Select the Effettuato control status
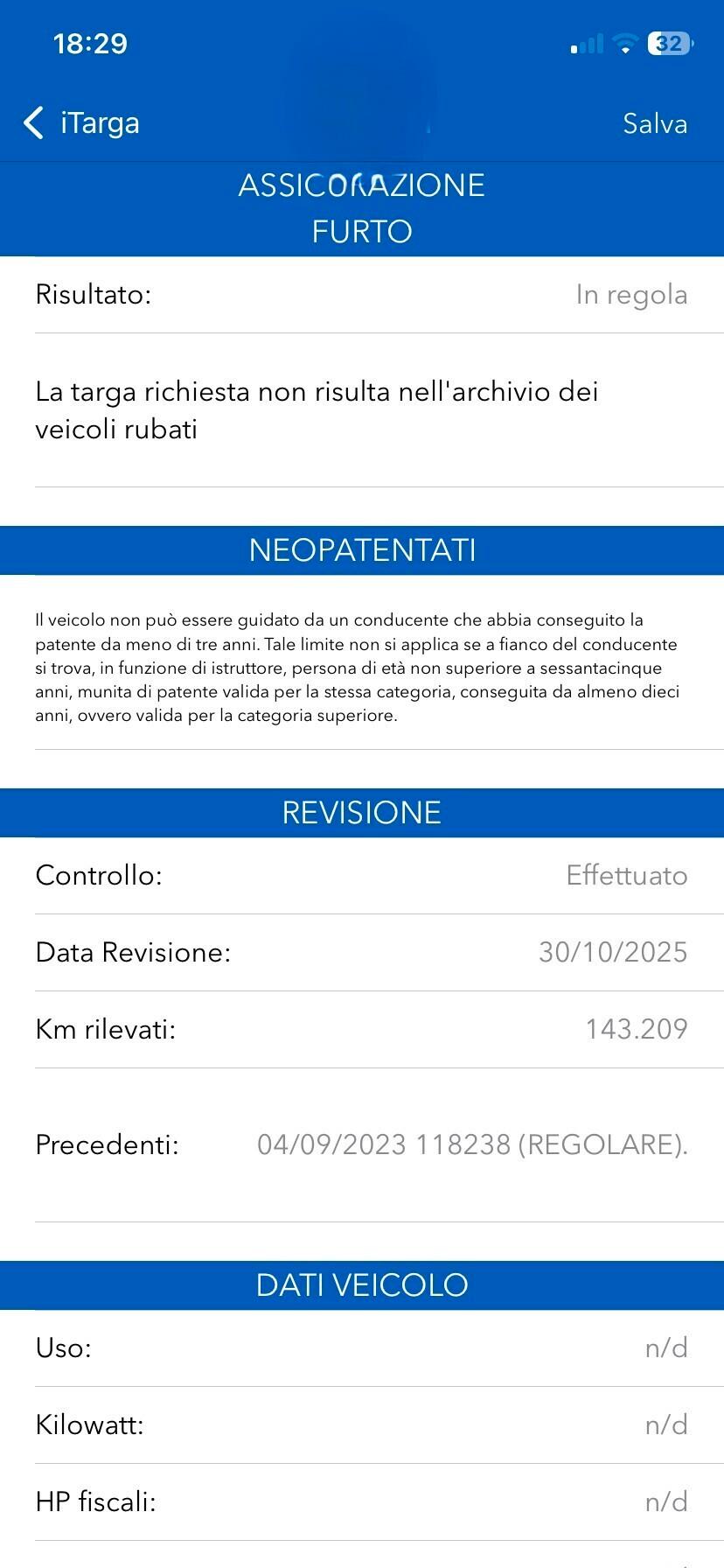Image resolution: width=724 pixels, height=1568 pixels. click(x=627, y=875)
